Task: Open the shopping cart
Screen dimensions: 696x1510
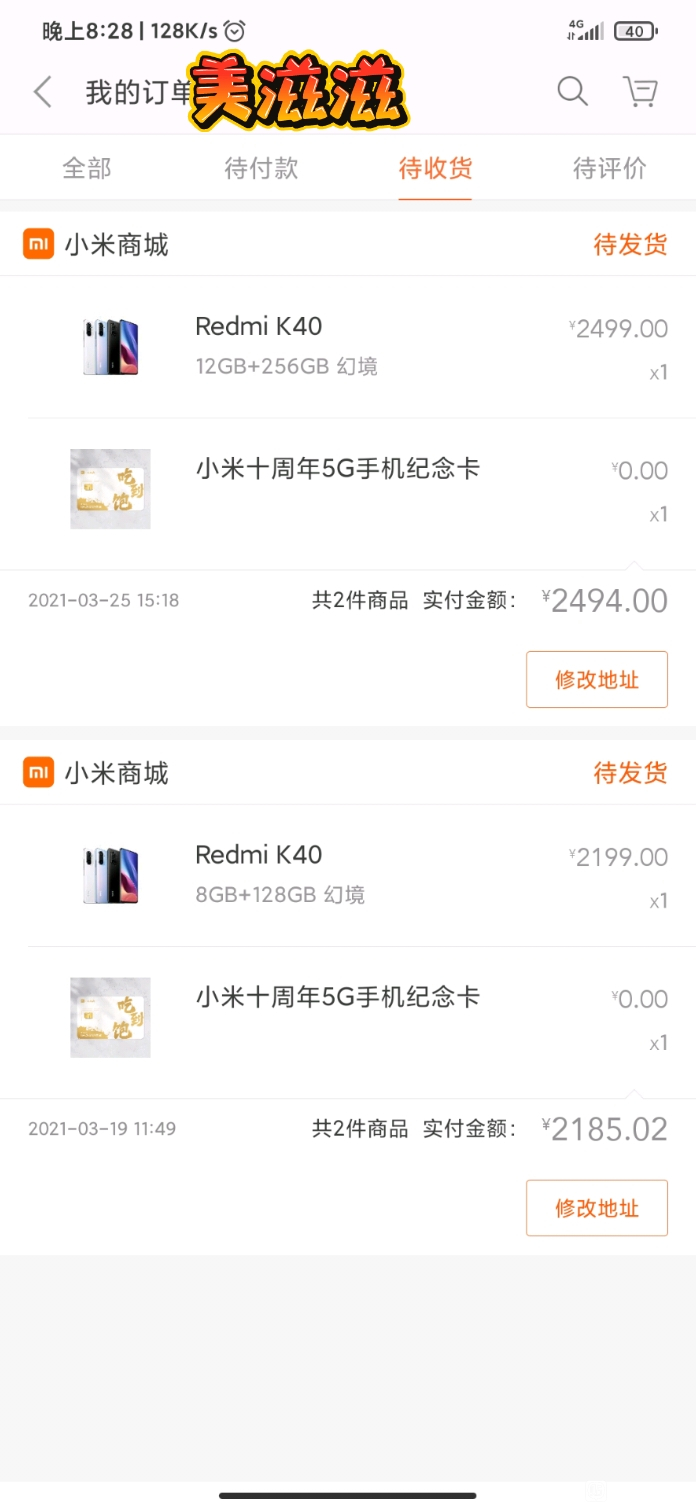Action: (x=640, y=91)
